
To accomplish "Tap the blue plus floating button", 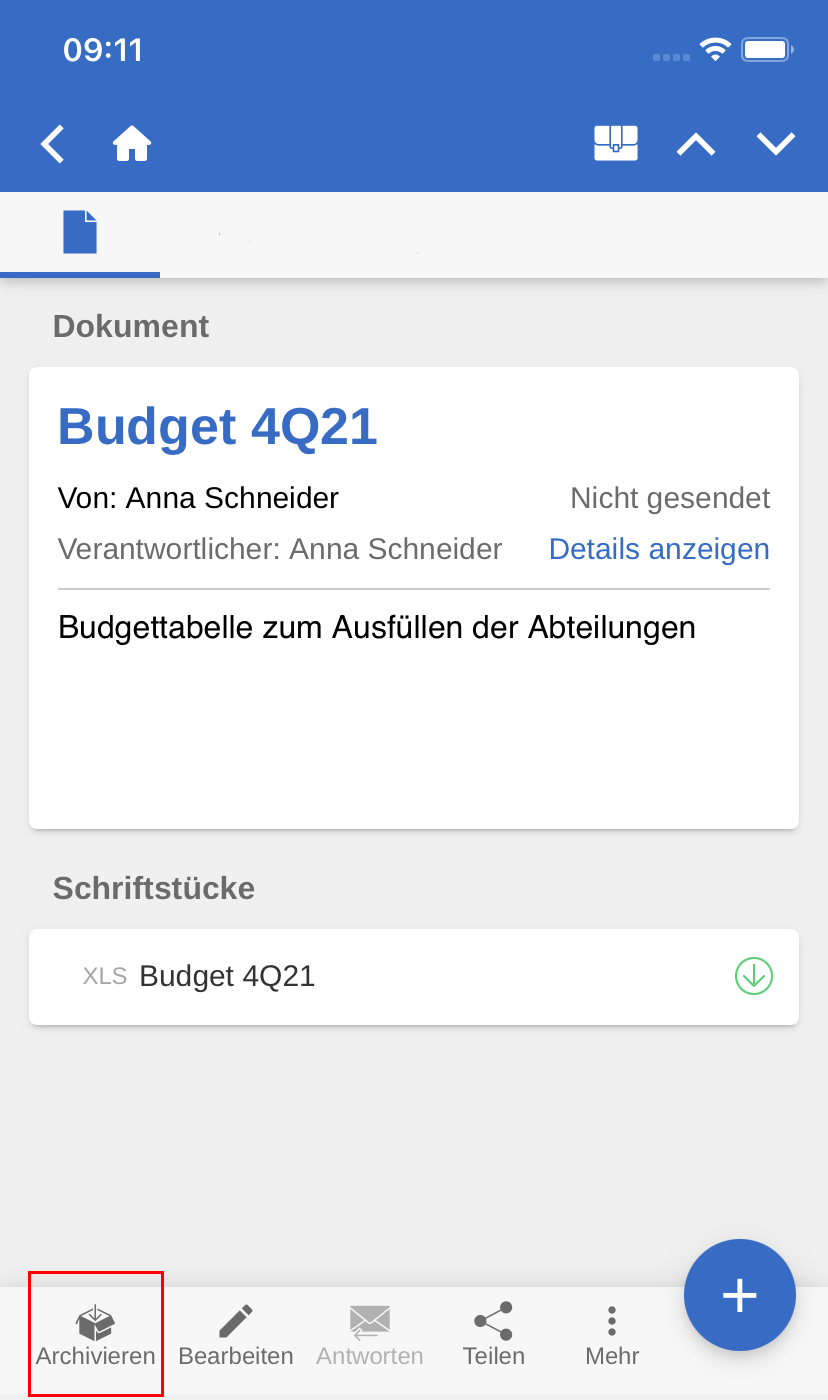I will tap(740, 1295).
